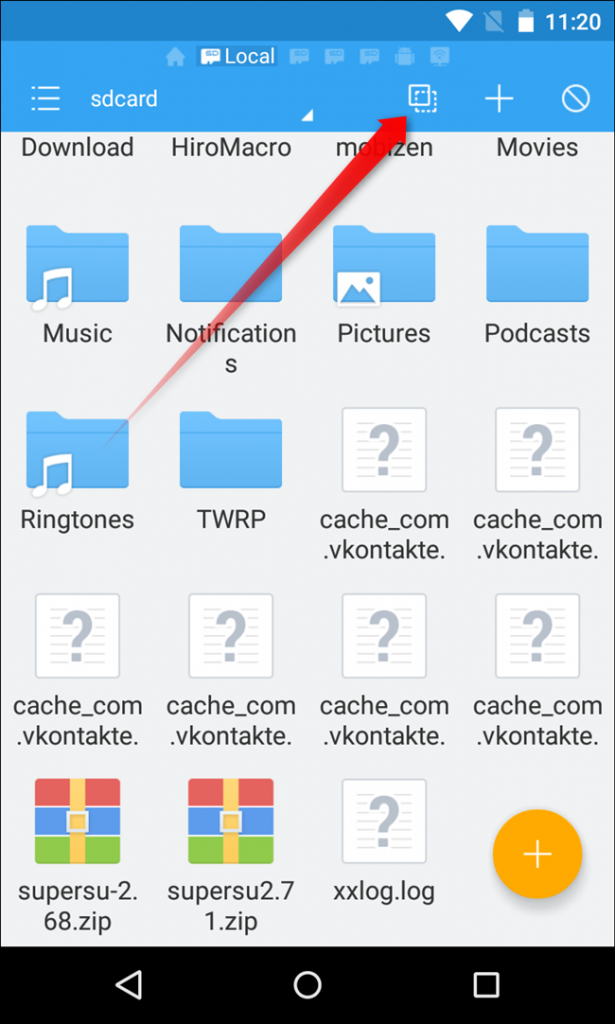This screenshot has width=615, height=1024.
Task: Open the hamburger menu beside sdcard
Action: pos(46,98)
